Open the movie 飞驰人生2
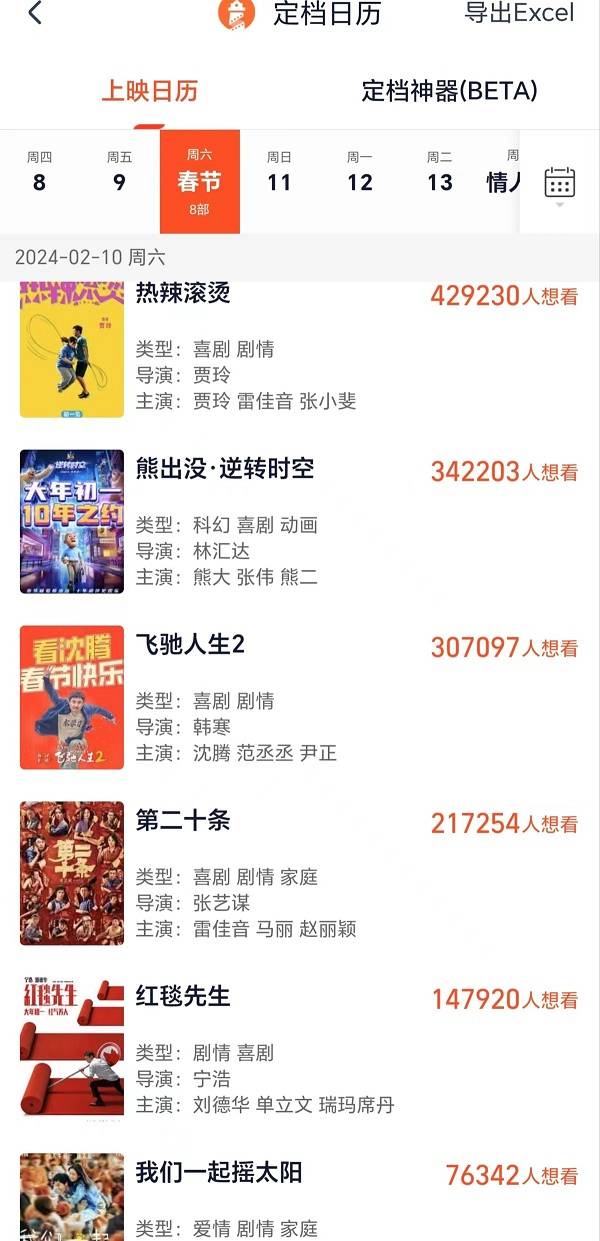Viewport: 600px width, 1241px height. (190, 645)
